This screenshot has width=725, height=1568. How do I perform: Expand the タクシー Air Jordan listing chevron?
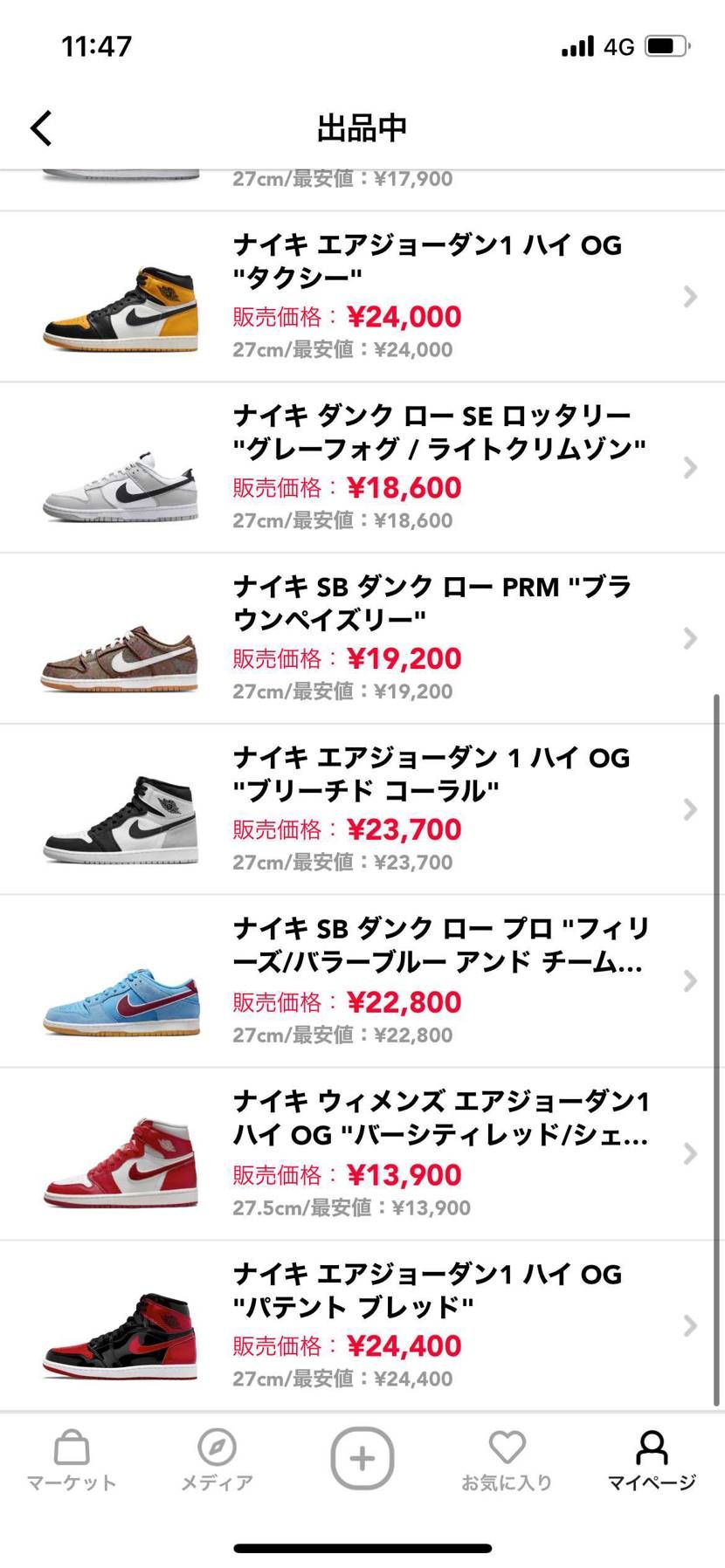689,298
